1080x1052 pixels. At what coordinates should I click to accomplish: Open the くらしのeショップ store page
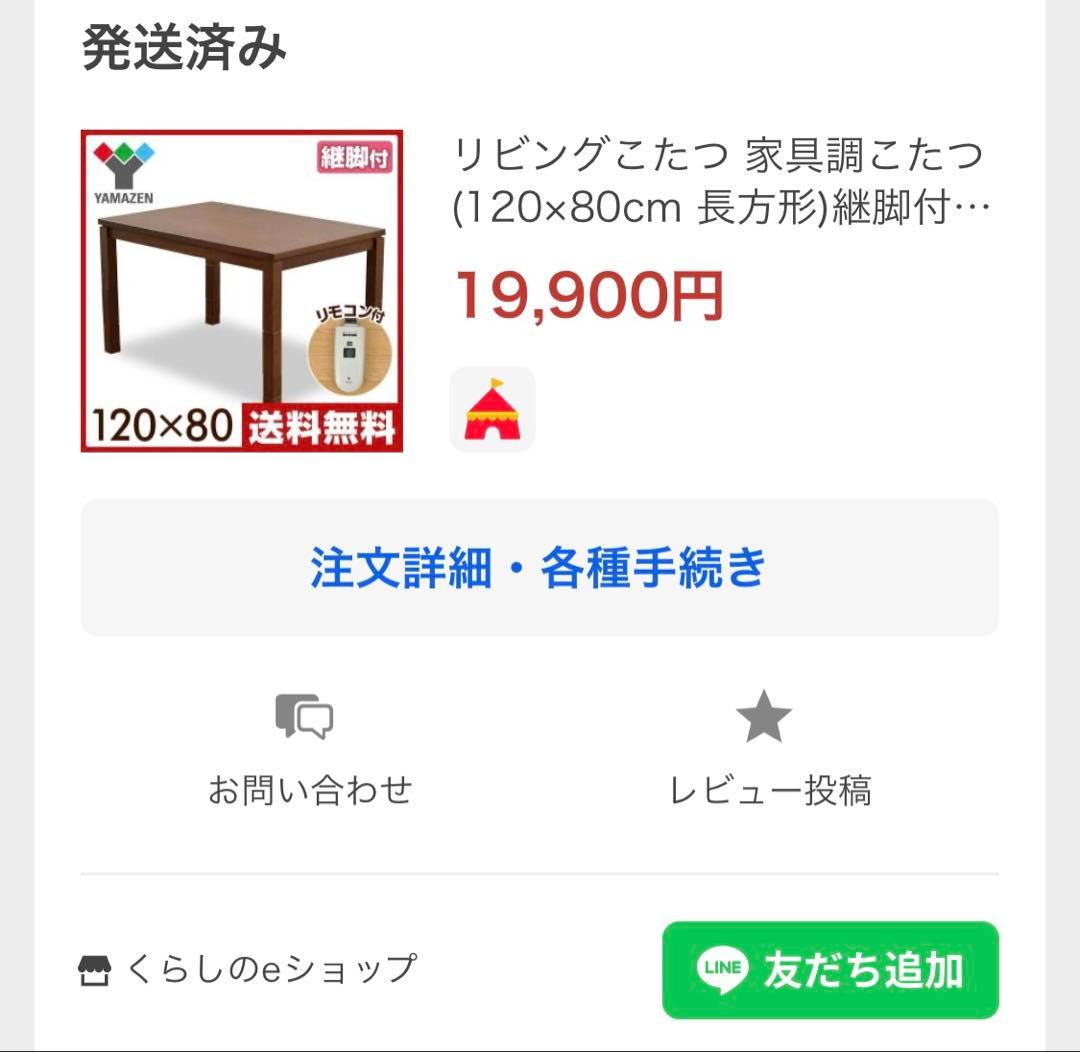(248, 969)
